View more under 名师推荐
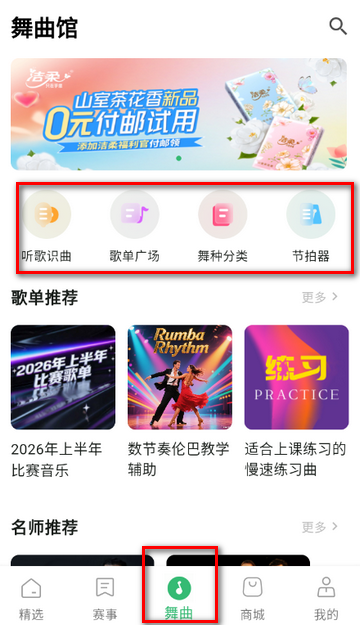 [x=320, y=527]
